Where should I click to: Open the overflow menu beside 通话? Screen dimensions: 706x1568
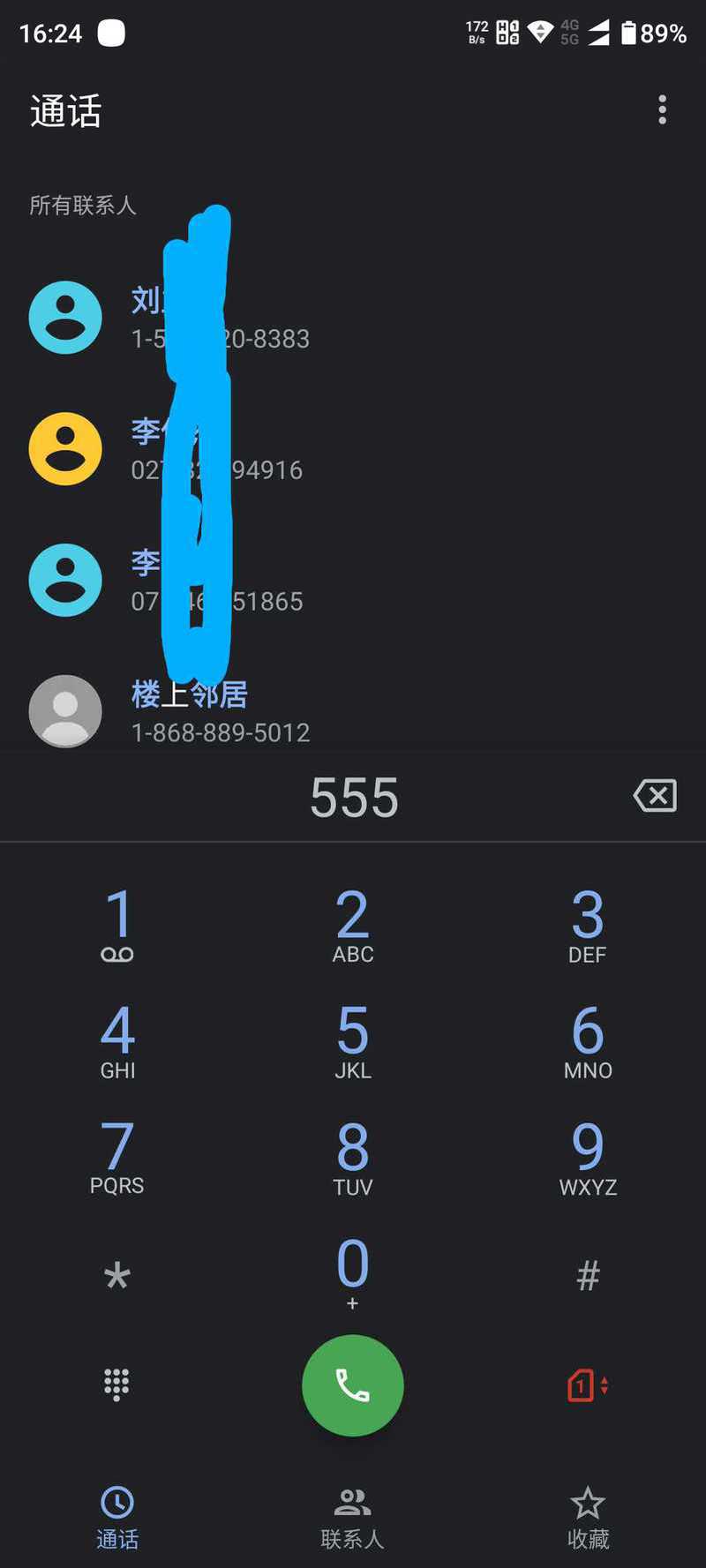click(662, 110)
